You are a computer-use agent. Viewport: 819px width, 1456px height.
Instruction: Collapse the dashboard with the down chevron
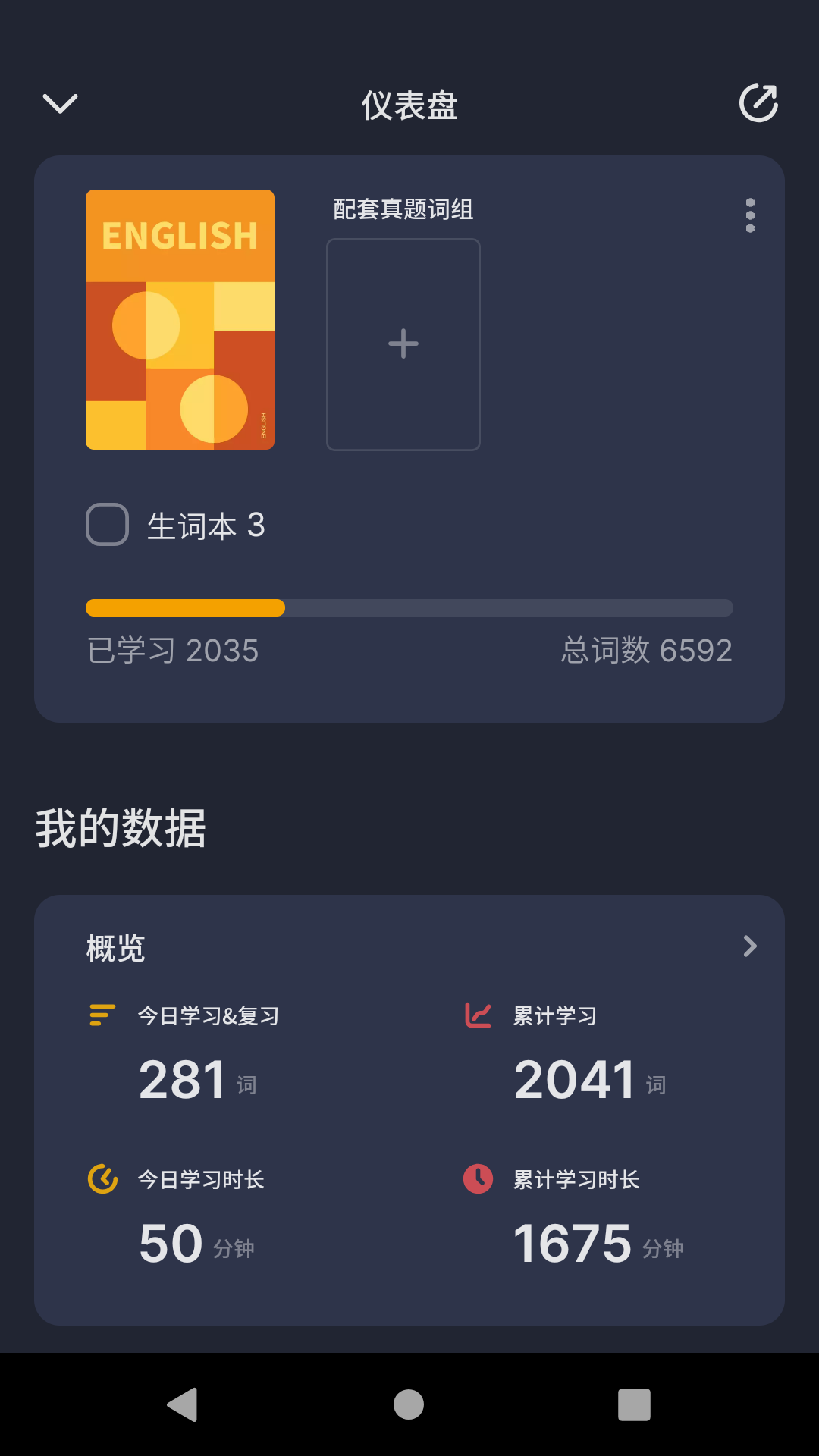tap(60, 104)
